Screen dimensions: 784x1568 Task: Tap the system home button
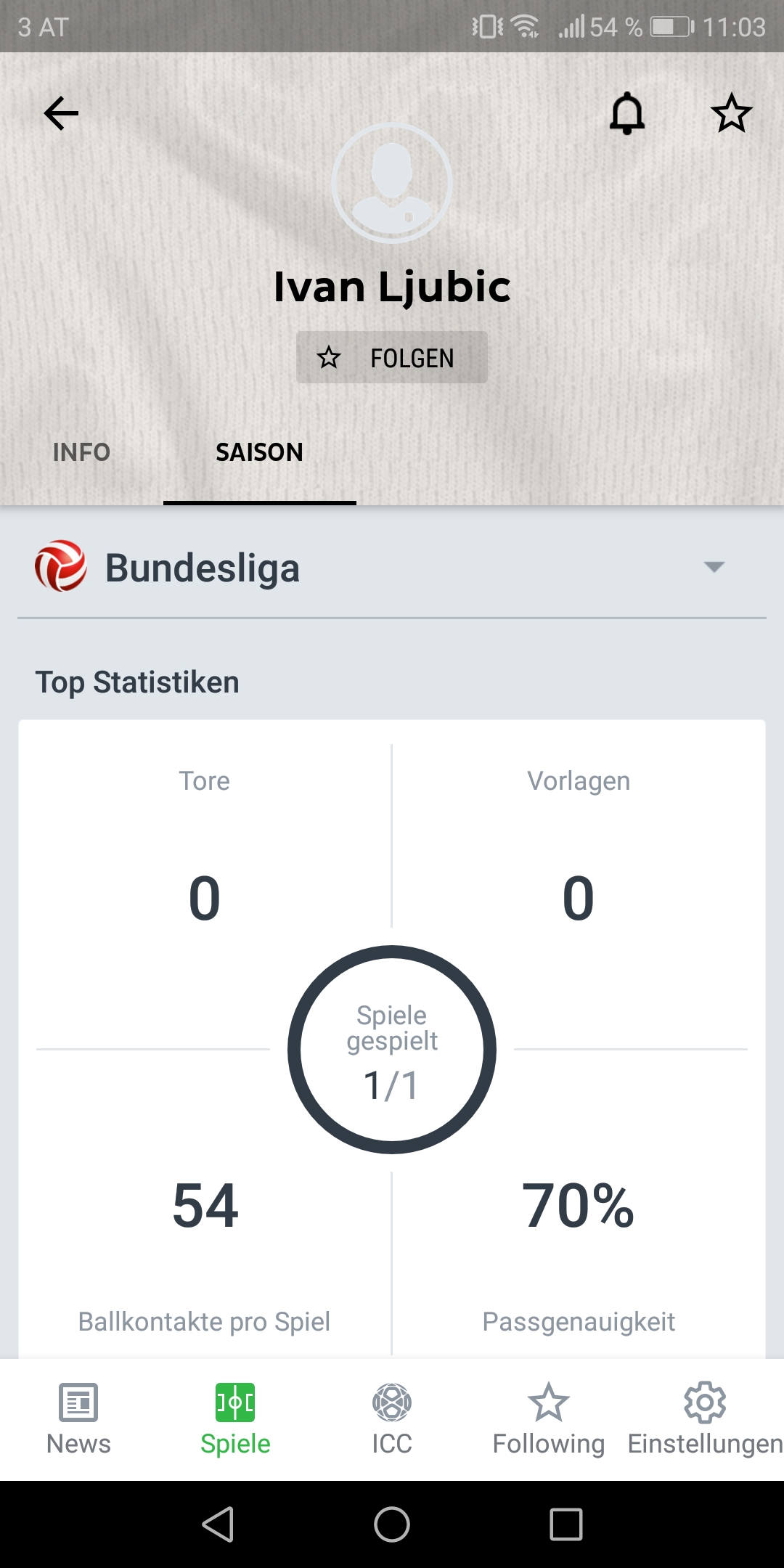coord(392,1524)
